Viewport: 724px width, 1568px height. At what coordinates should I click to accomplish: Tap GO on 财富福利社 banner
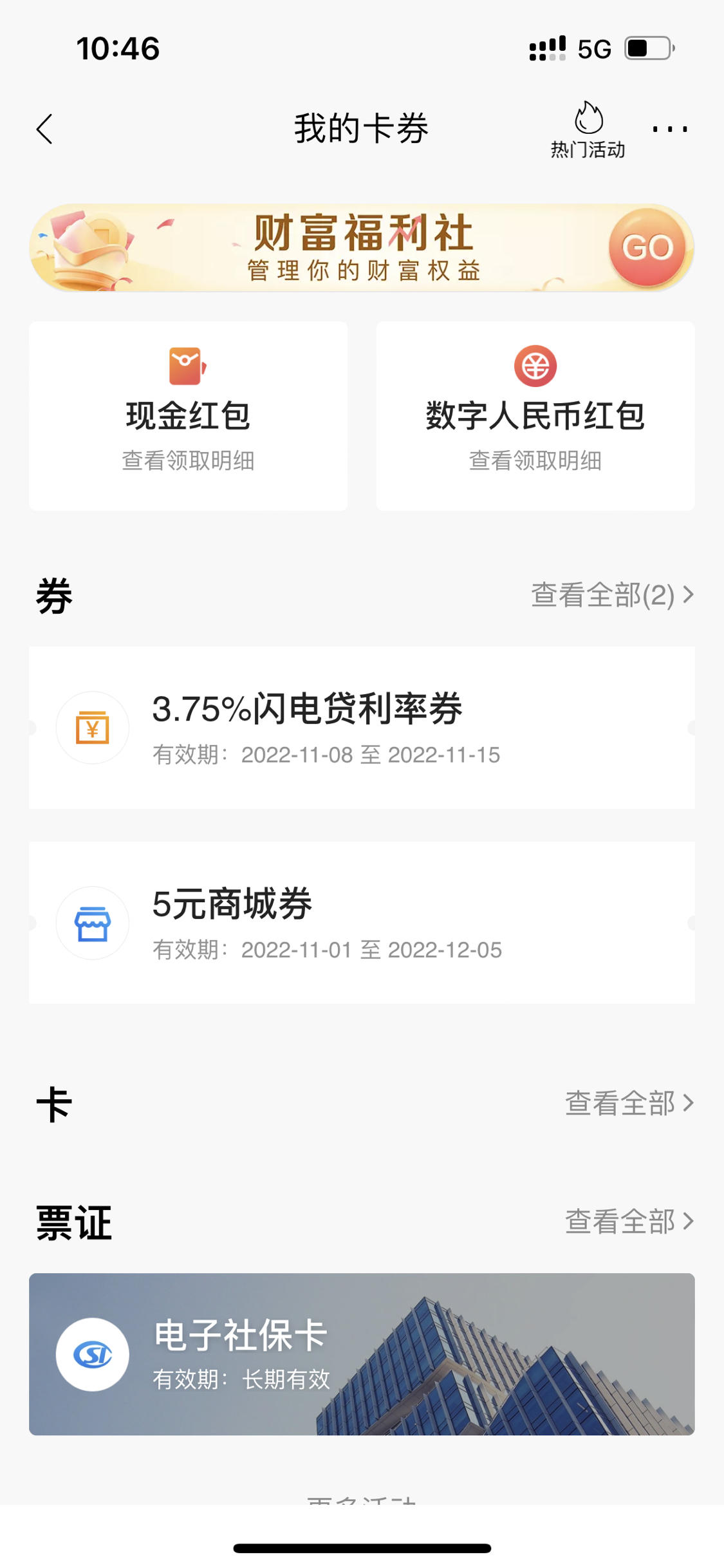[647, 248]
